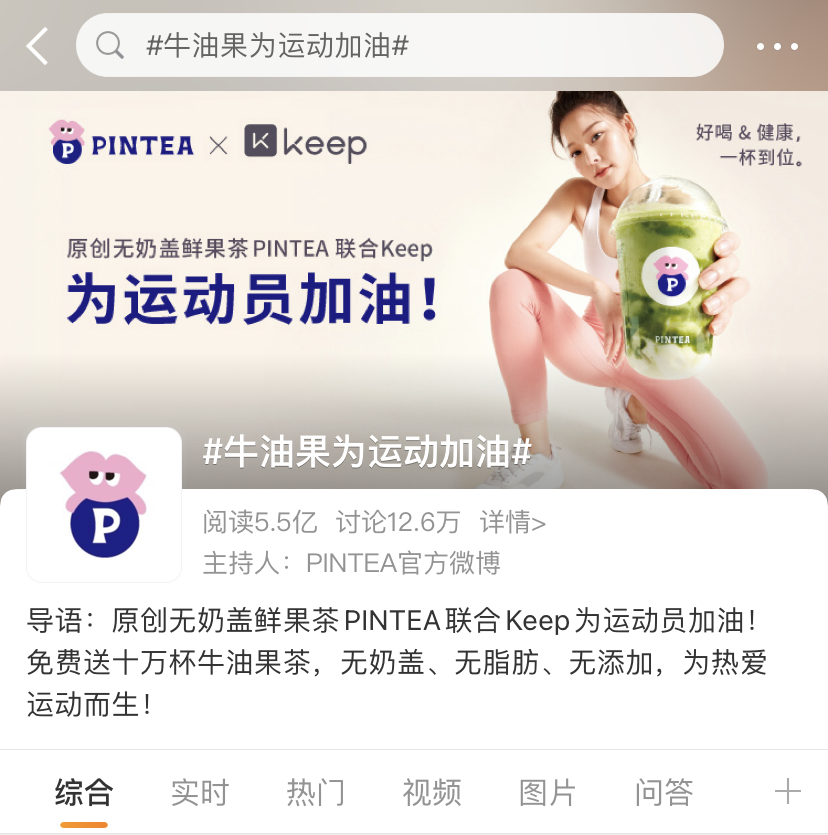Open the three-dot overflow menu
The width and height of the screenshot is (828, 835).
click(x=777, y=46)
